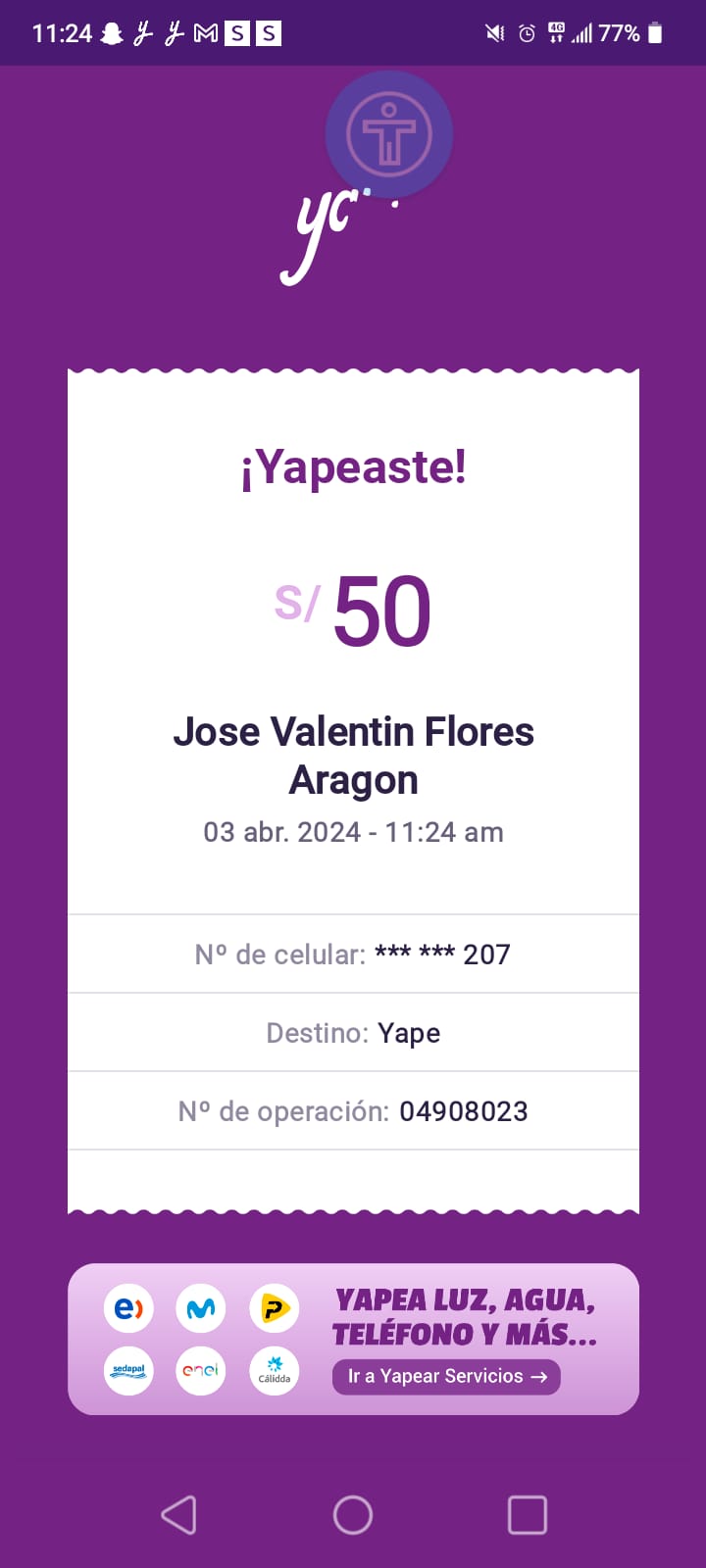The image size is (706, 1568).
Task: Tap the Ir a Yapear Servicios button
Action: pyautogui.click(x=446, y=1376)
